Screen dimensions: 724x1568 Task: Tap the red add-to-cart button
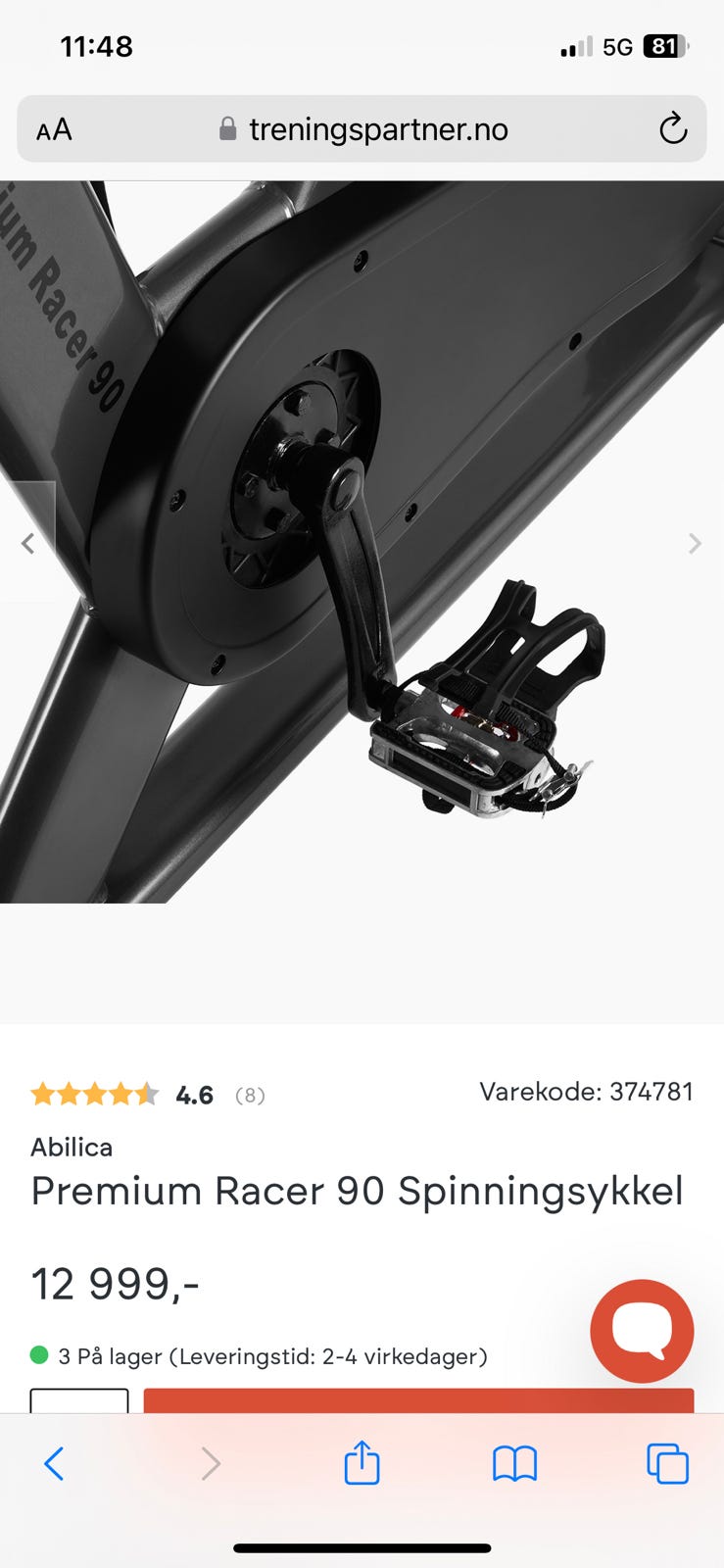[418, 1401]
